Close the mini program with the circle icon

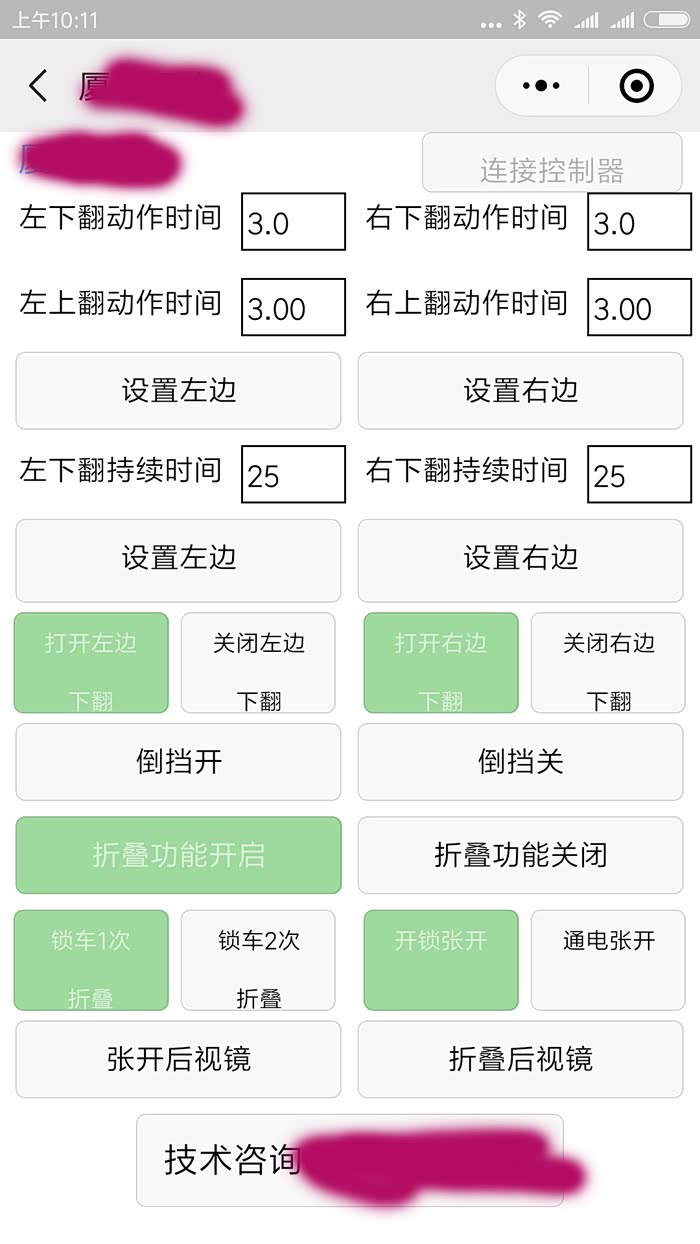636,86
